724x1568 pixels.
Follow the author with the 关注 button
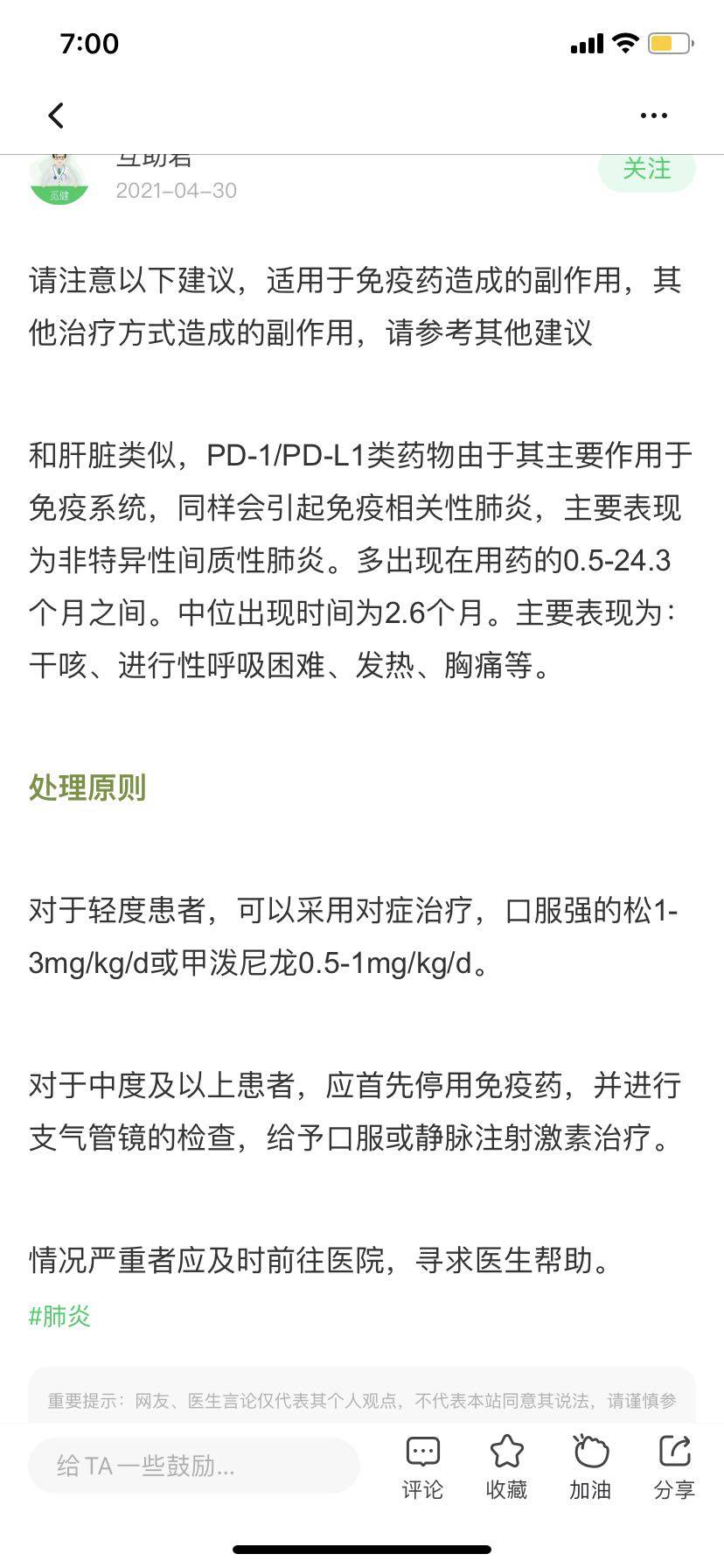pos(646,170)
